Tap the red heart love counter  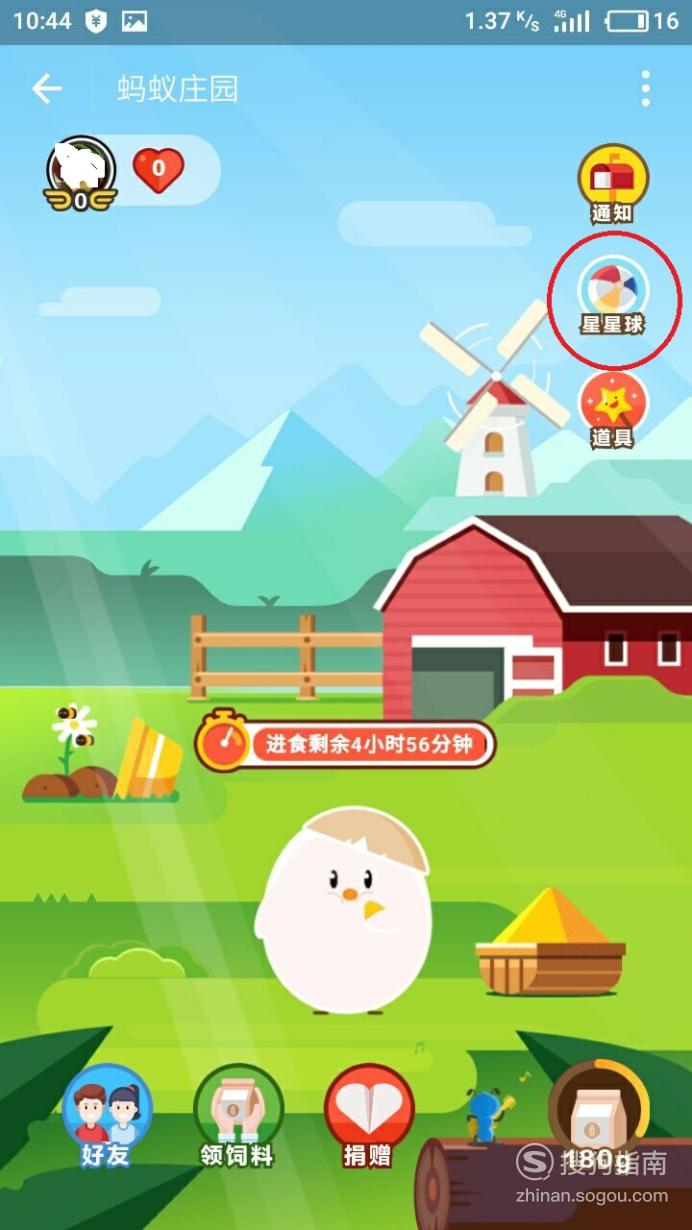coord(158,170)
